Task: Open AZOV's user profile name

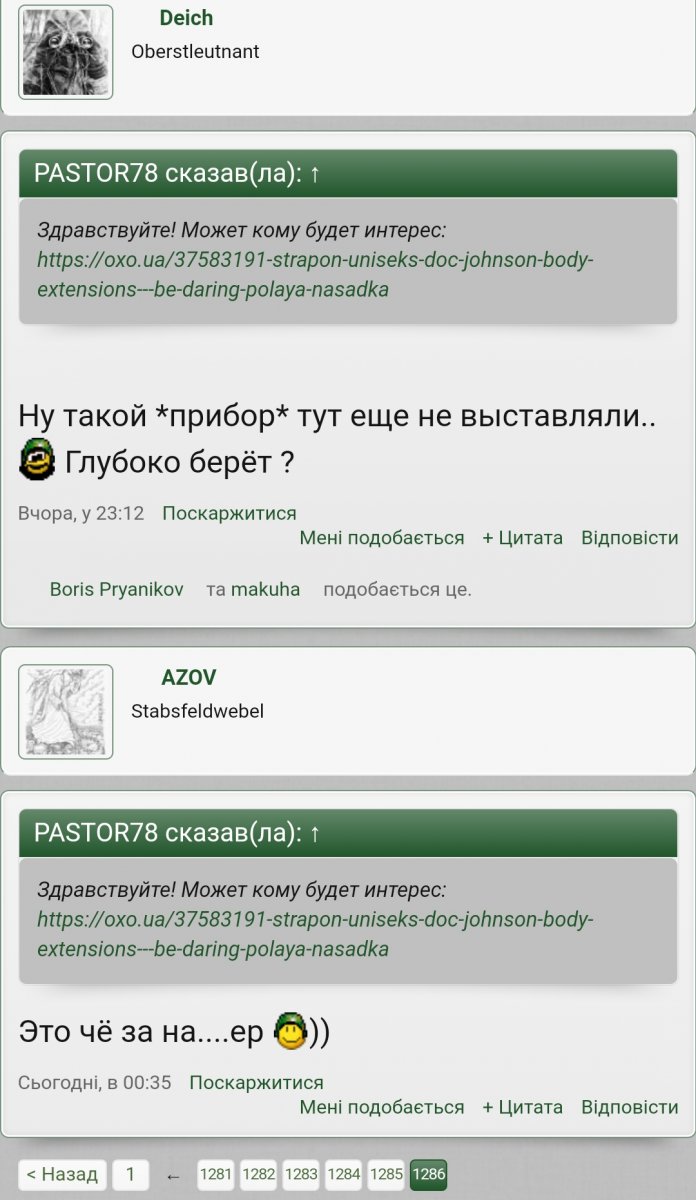Action: (188, 678)
